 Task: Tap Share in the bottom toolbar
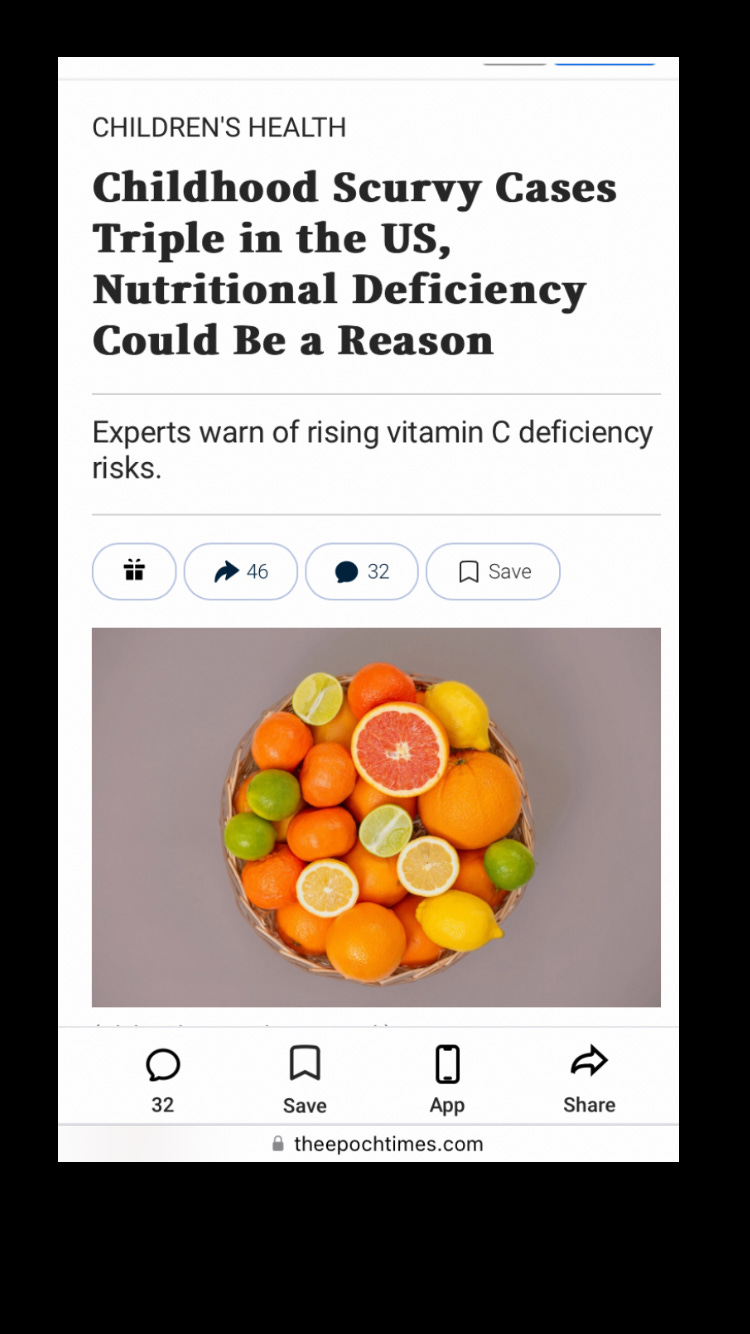pos(589,1078)
